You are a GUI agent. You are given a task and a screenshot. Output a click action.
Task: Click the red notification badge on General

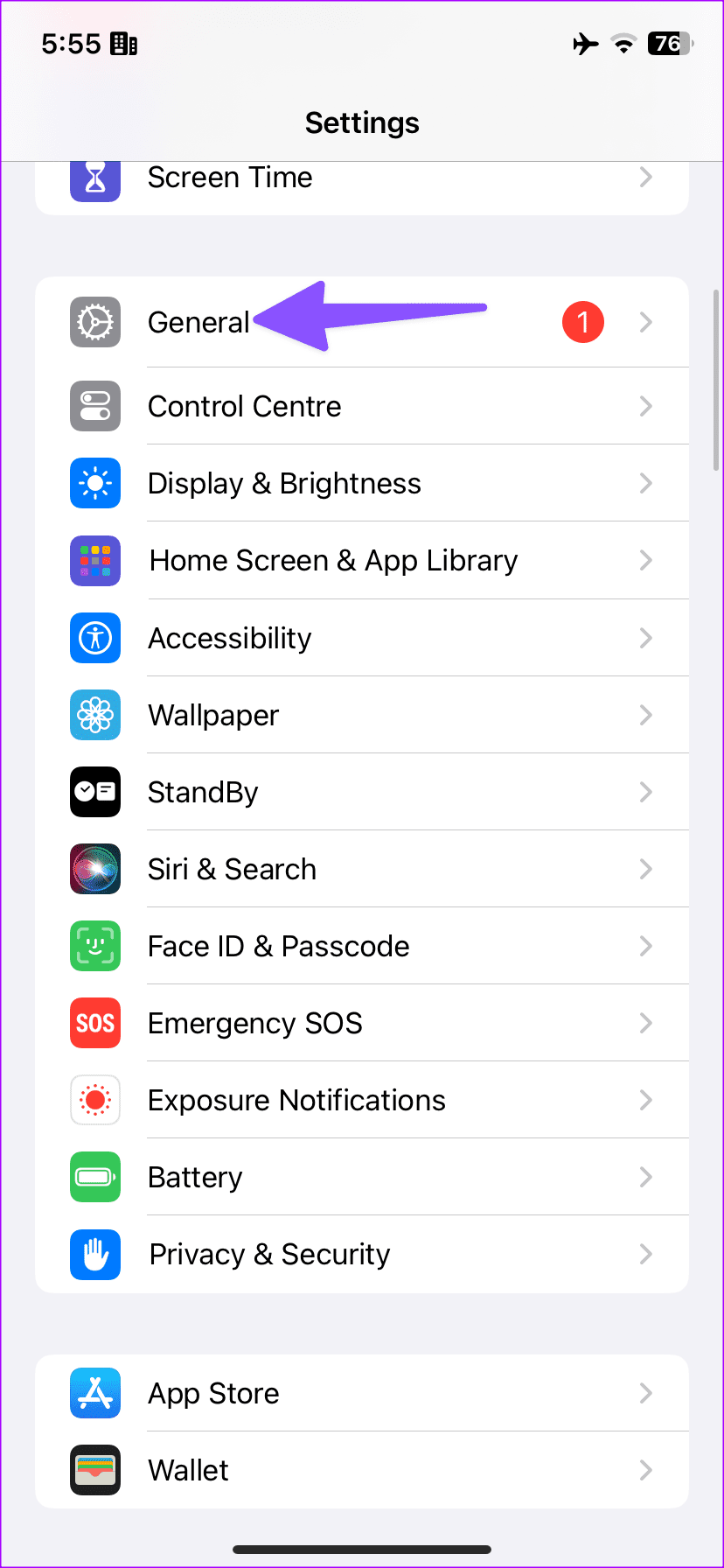(x=582, y=322)
